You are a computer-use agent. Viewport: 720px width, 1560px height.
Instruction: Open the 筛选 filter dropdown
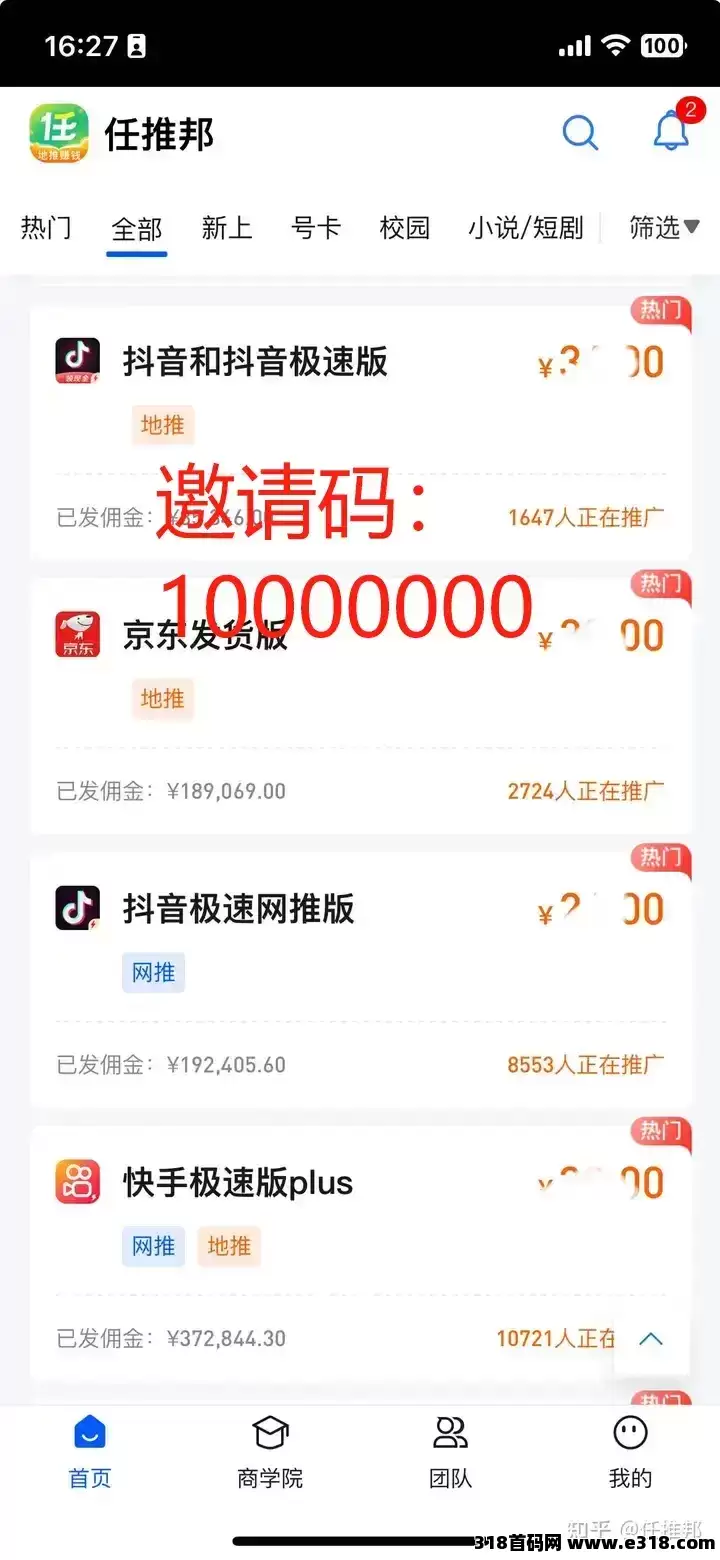coord(663,228)
